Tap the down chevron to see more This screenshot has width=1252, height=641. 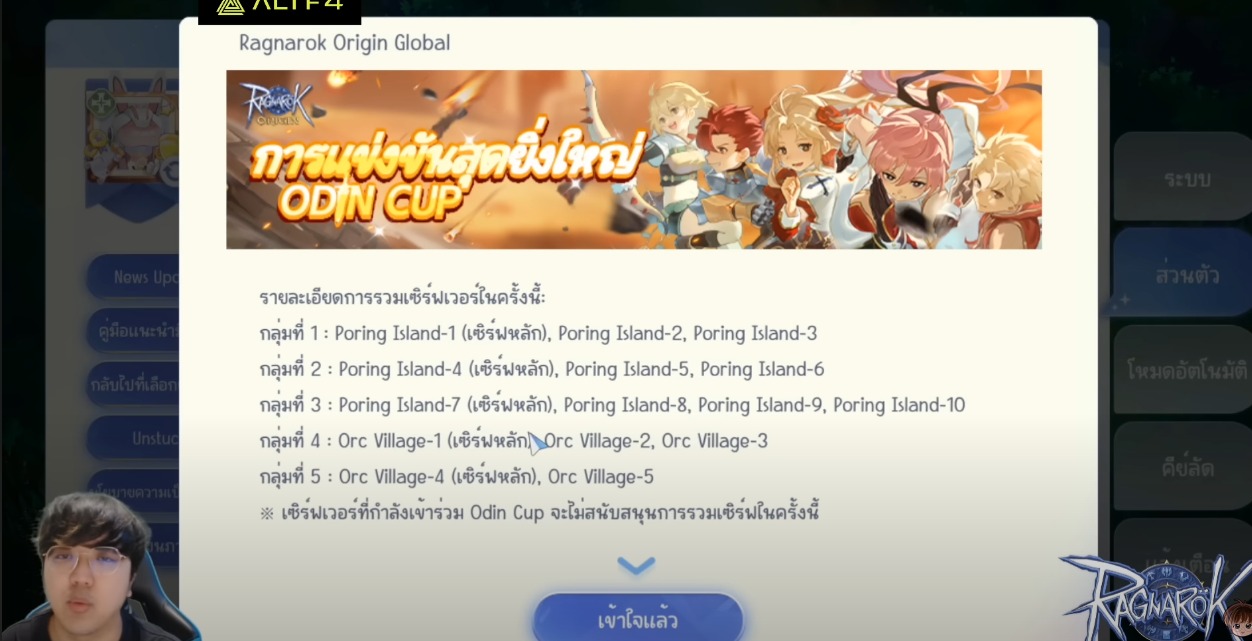[x=636, y=566]
